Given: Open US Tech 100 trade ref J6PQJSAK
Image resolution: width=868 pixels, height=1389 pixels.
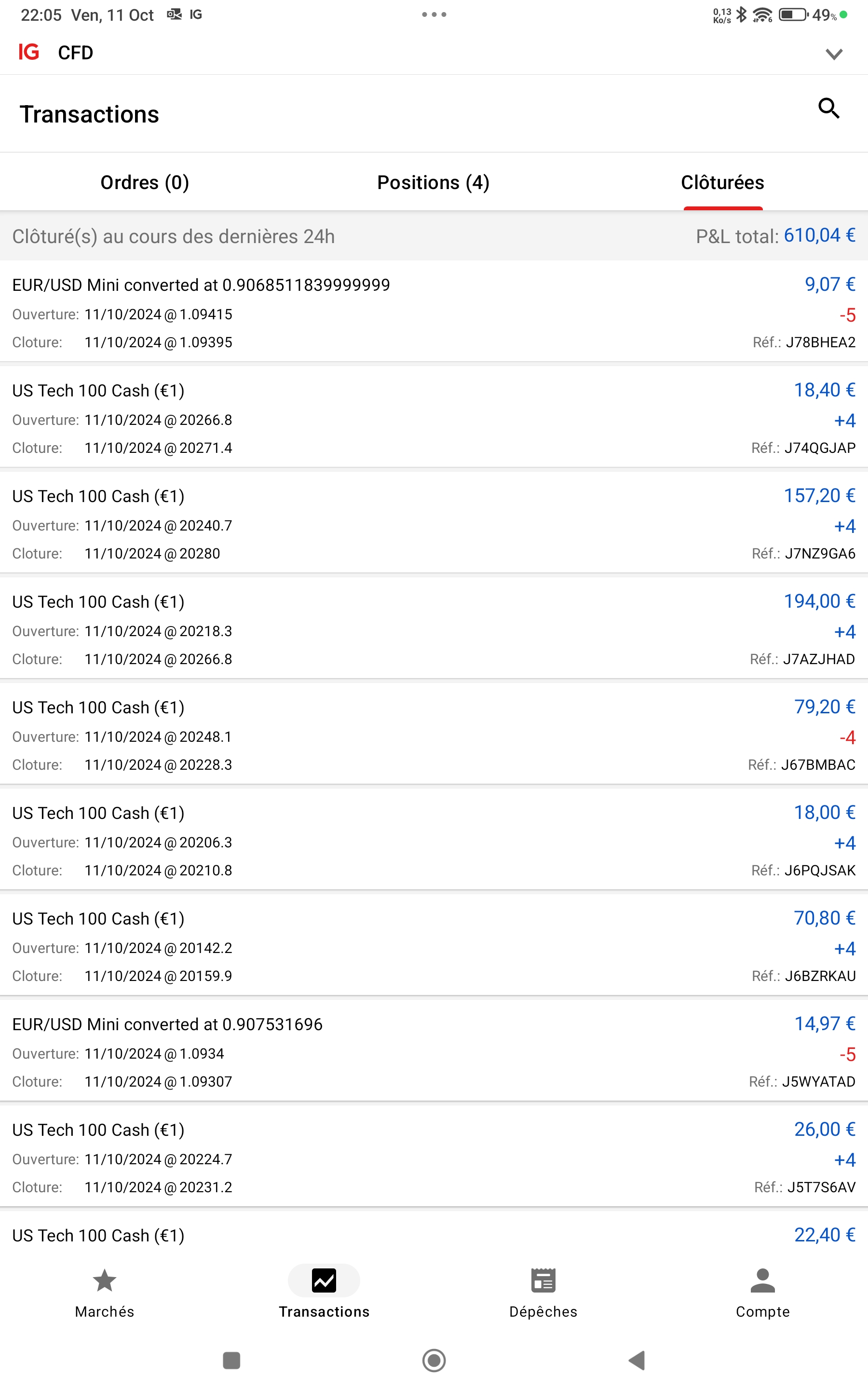Looking at the screenshot, I should [434, 842].
